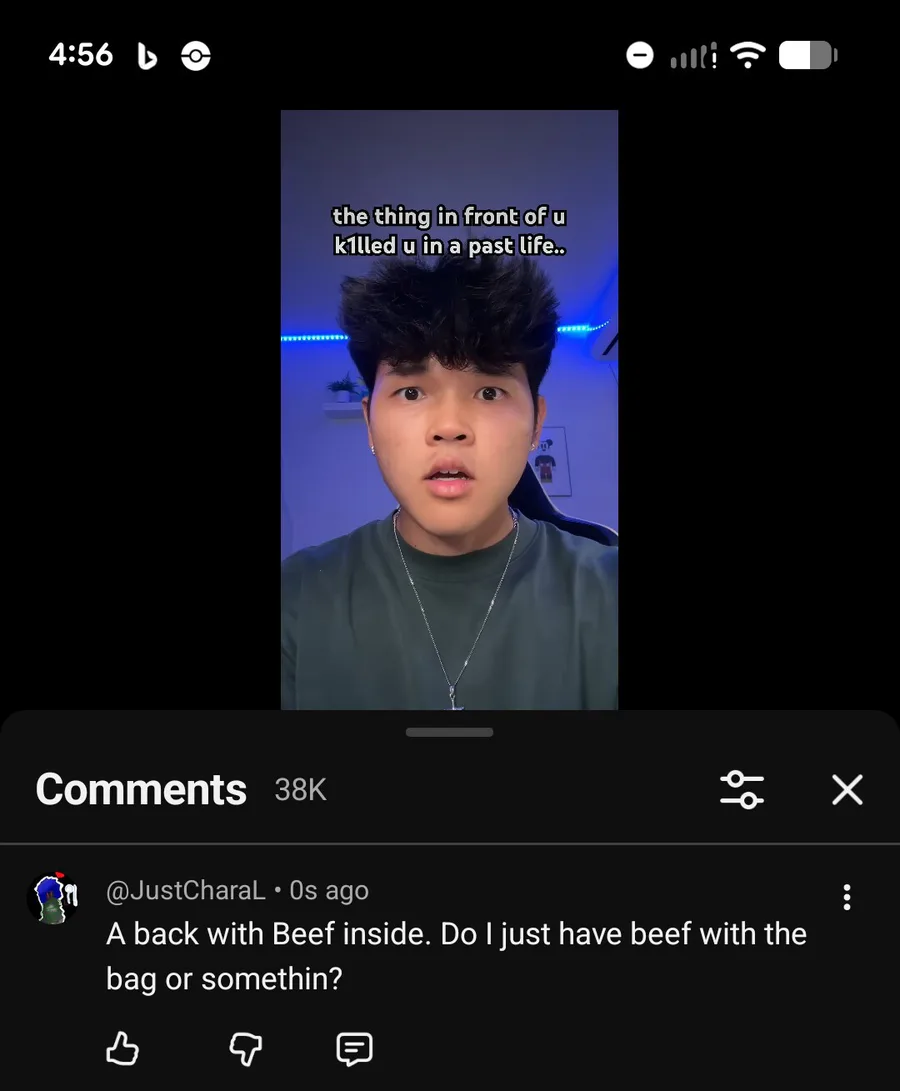Tap the comments panel drag handle

click(449, 732)
